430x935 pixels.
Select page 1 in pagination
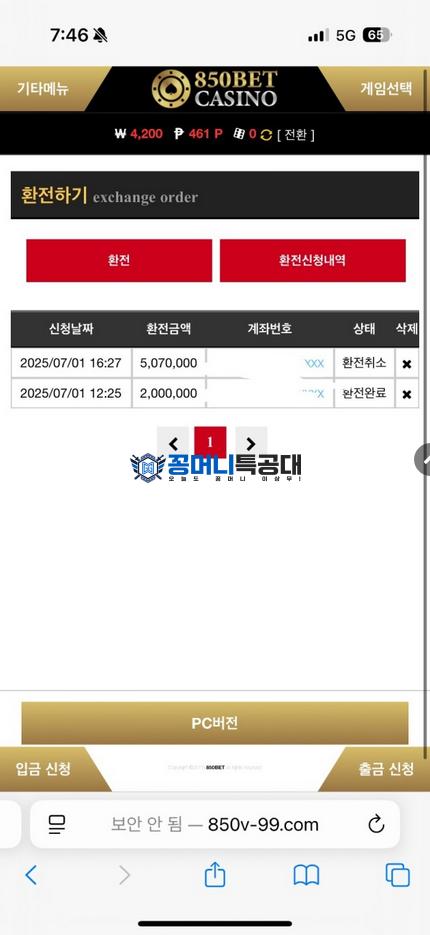[x=210, y=442]
